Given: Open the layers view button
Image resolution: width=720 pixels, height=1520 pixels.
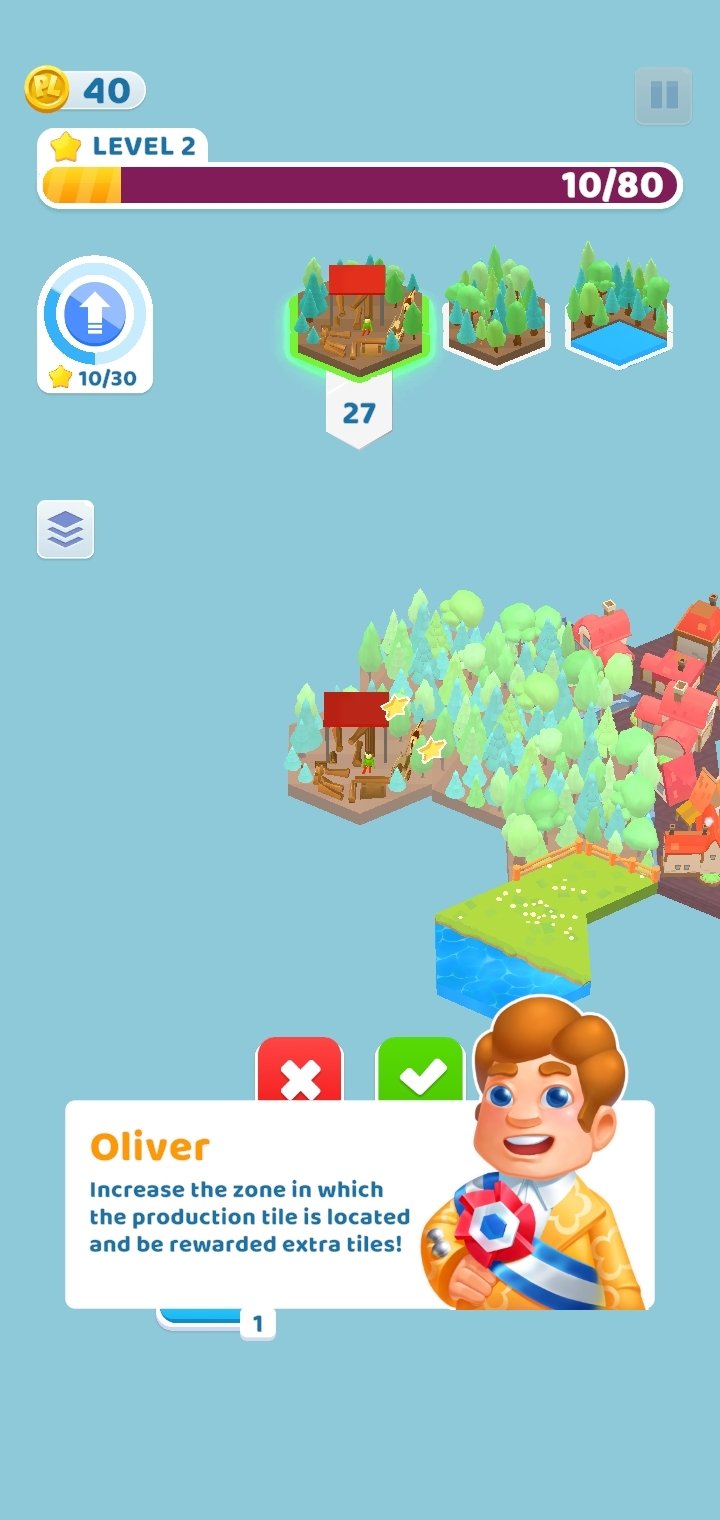Looking at the screenshot, I should [x=66, y=529].
